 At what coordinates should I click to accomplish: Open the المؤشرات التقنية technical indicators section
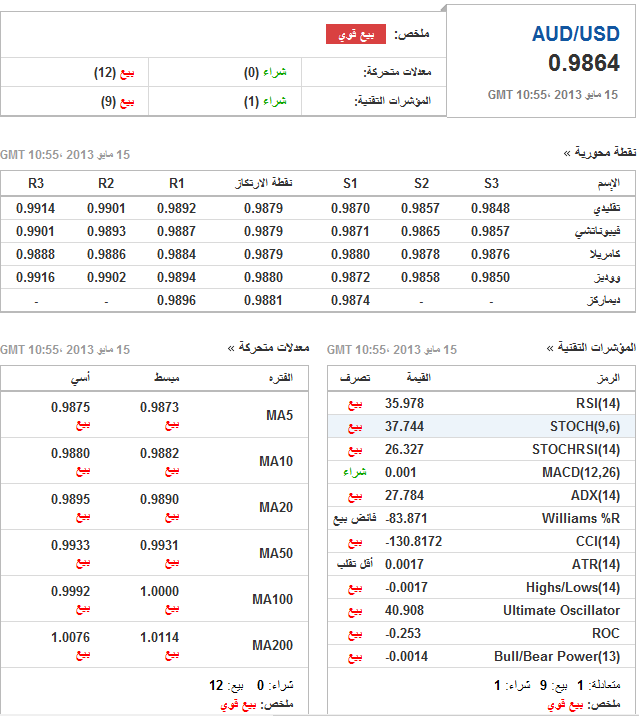tap(591, 348)
